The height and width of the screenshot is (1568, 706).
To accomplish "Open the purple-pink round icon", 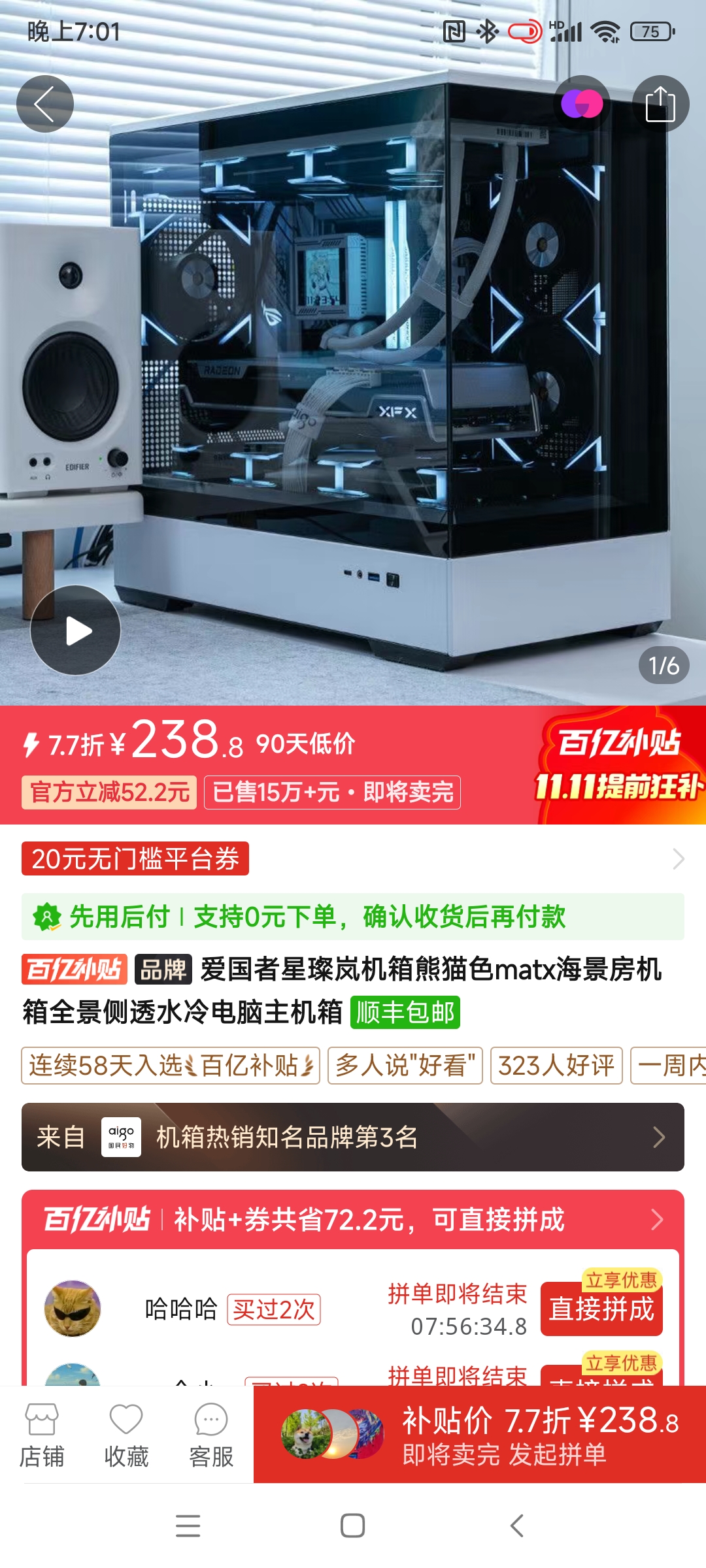I will pyautogui.click(x=582, y=105).
